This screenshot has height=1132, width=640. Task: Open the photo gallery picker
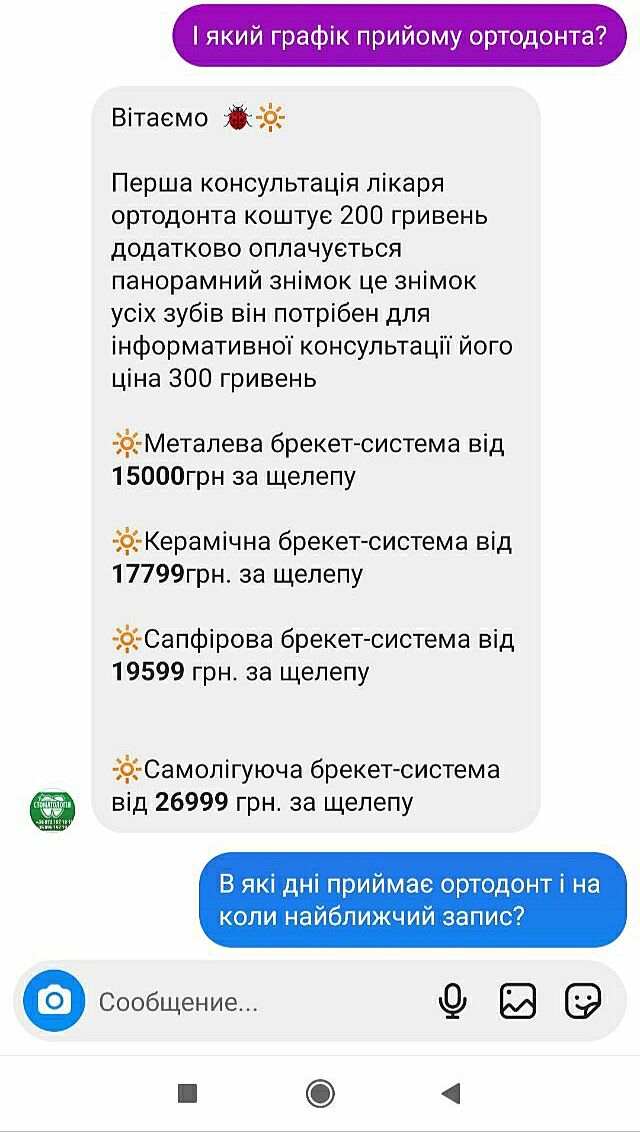(518, 1001)
